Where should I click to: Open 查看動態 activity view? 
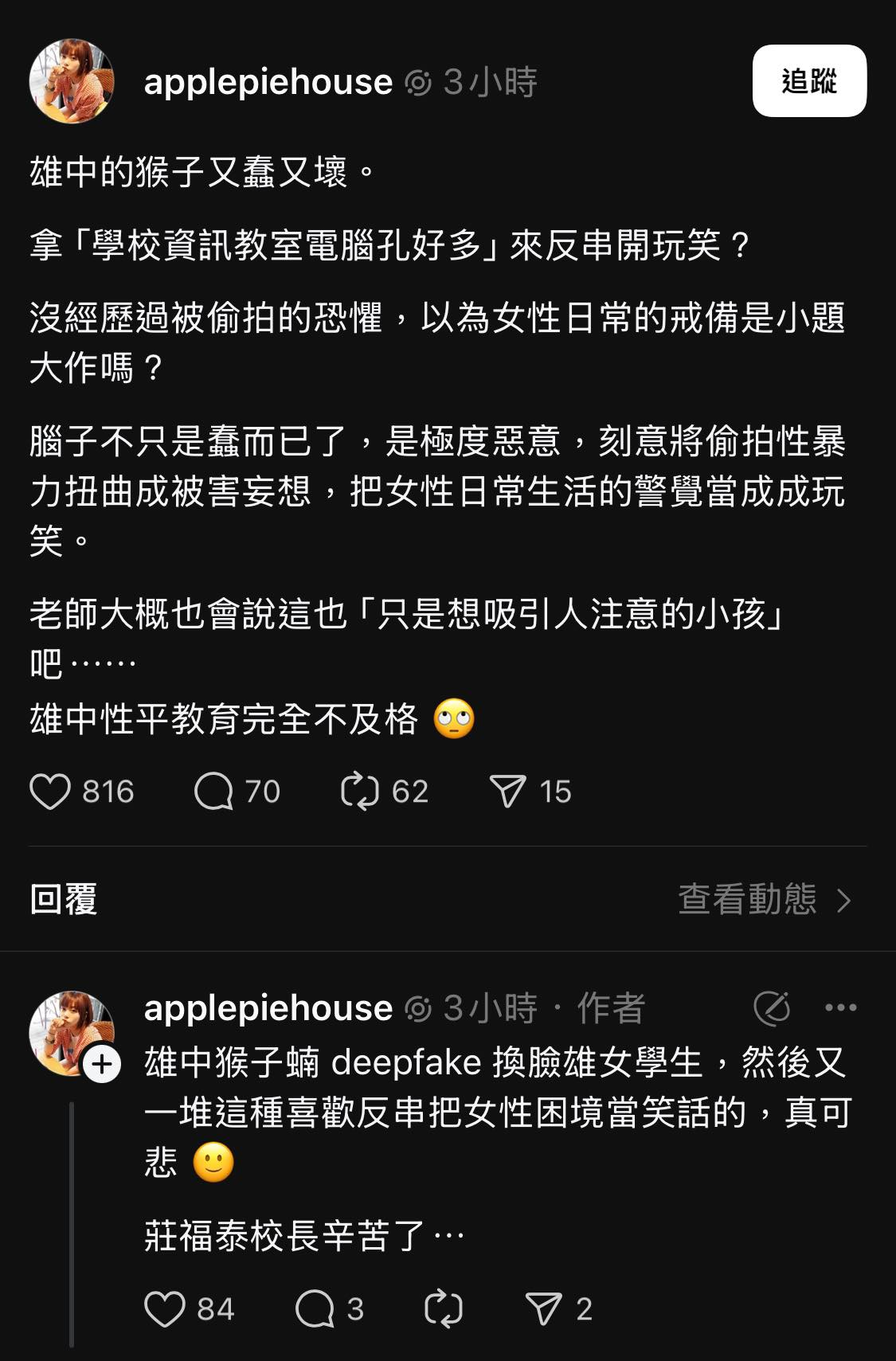coord(764,900)
